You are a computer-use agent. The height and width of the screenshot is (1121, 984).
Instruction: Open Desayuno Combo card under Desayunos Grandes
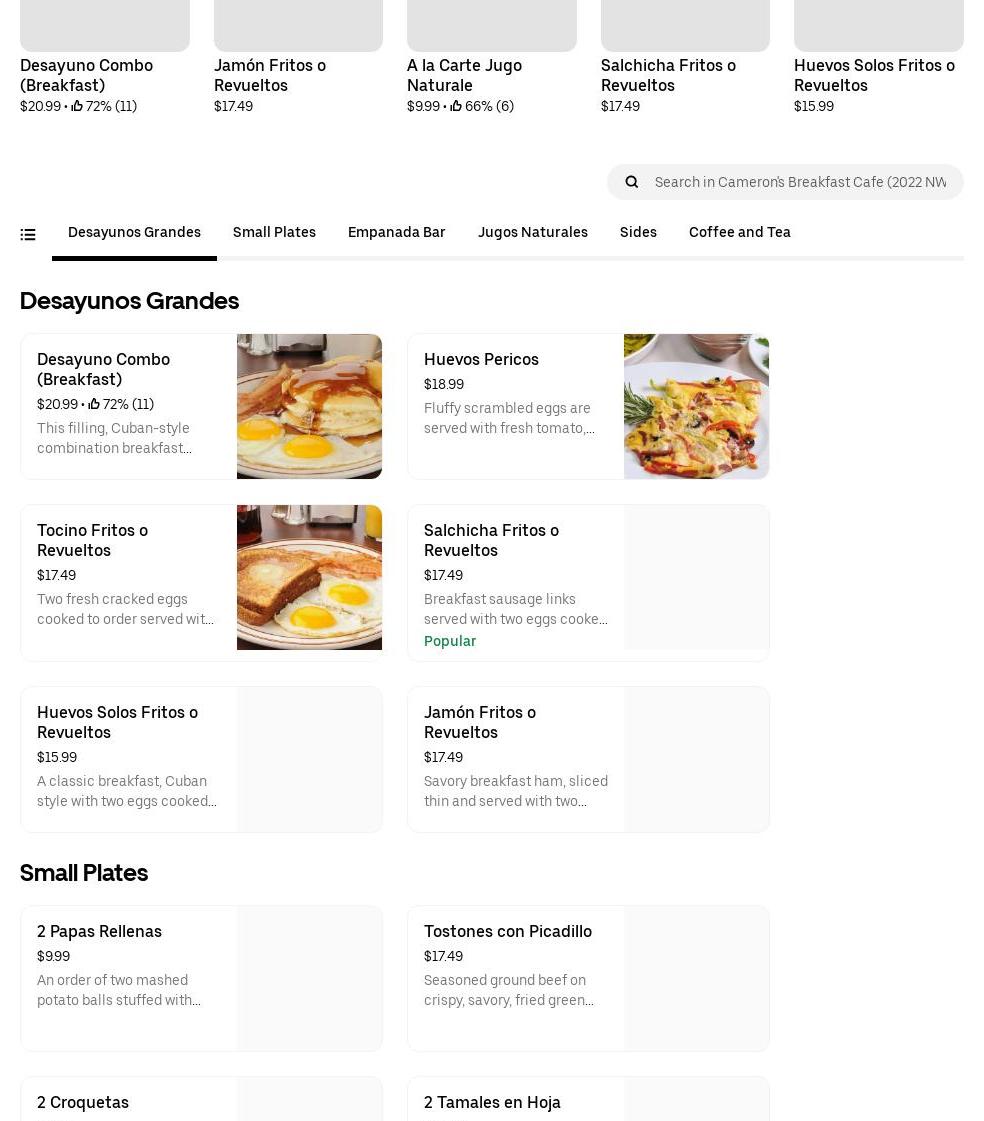tap(201, 406)
